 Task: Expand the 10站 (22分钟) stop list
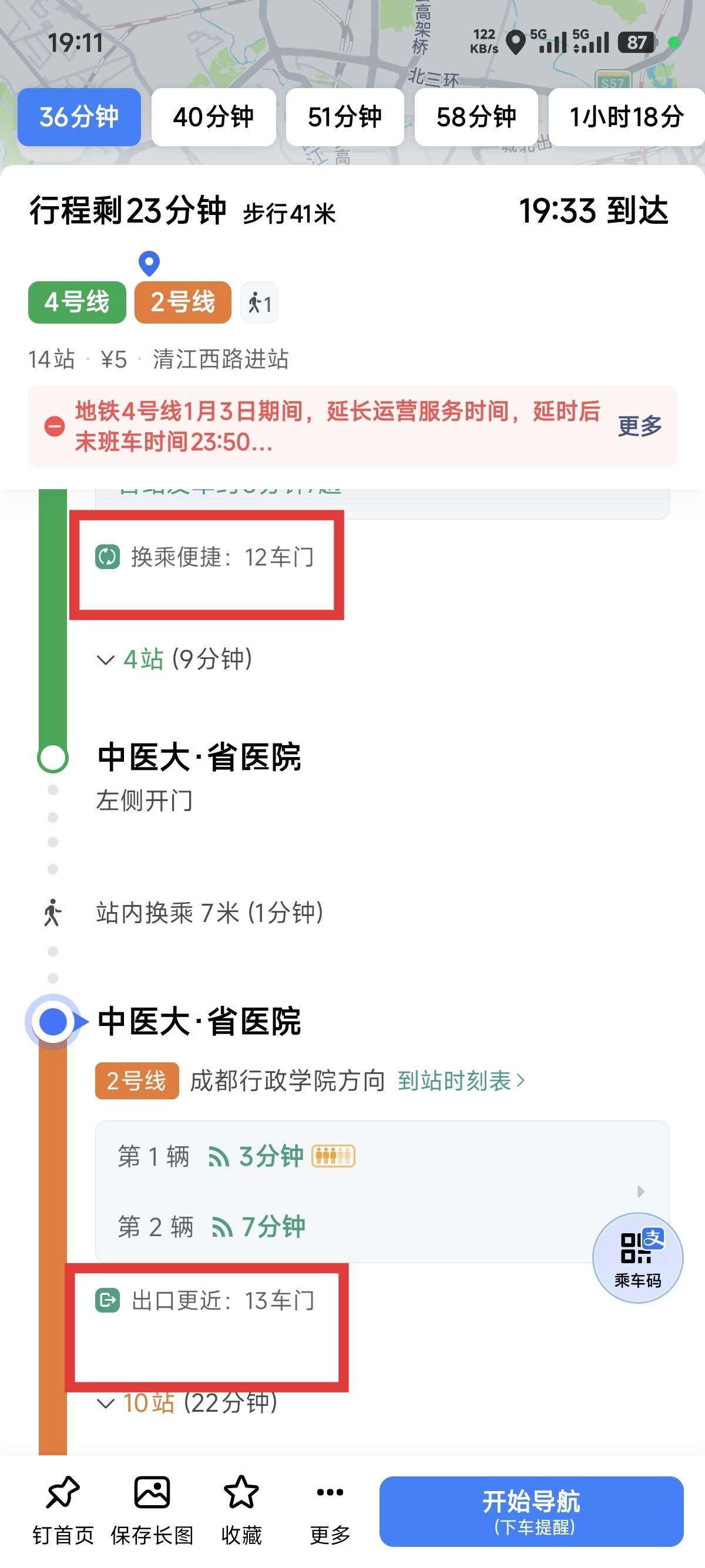[x=187, y=1404]
